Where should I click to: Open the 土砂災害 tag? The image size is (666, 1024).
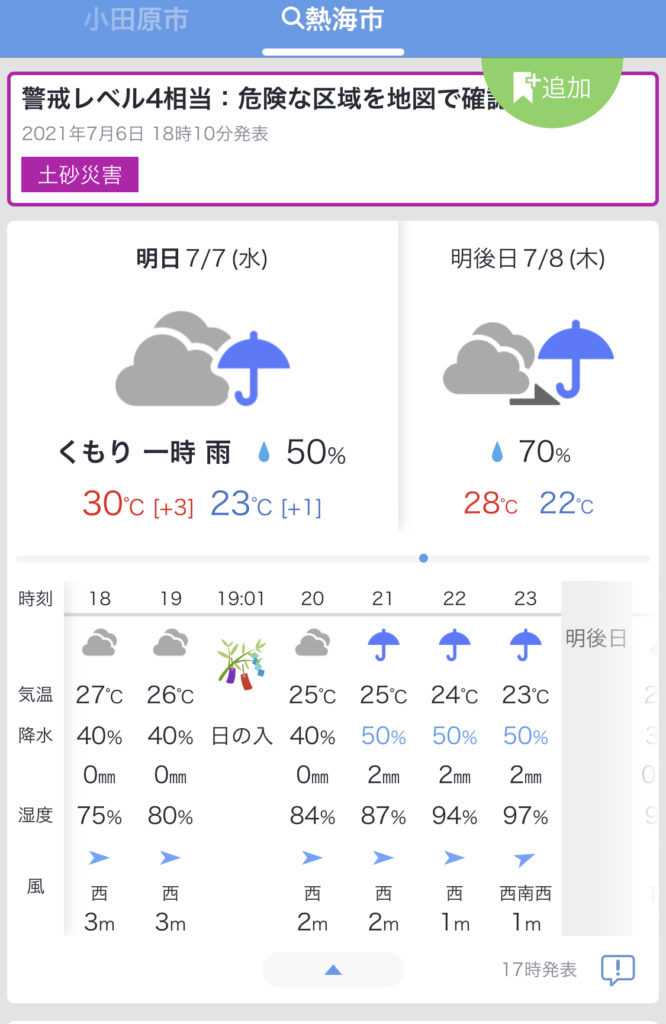(x=80, y=175)
